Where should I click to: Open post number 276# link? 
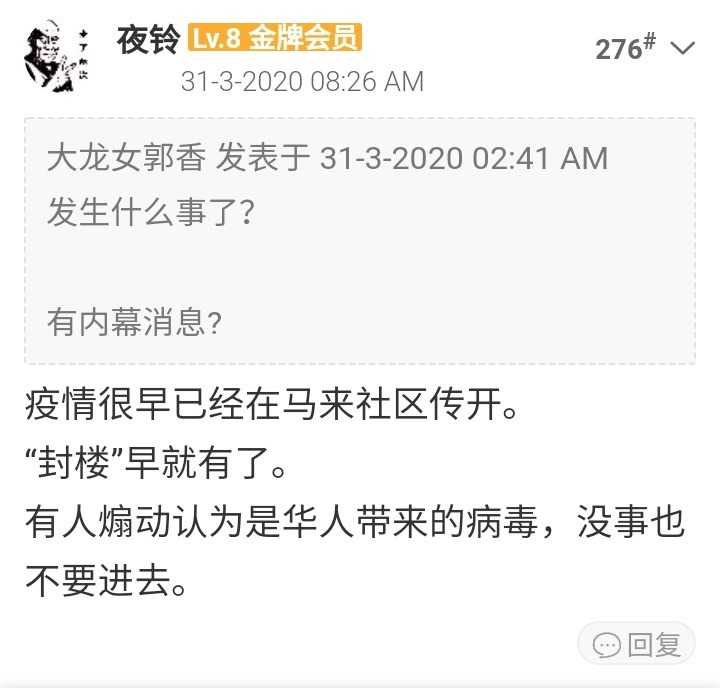click(625, 48)
